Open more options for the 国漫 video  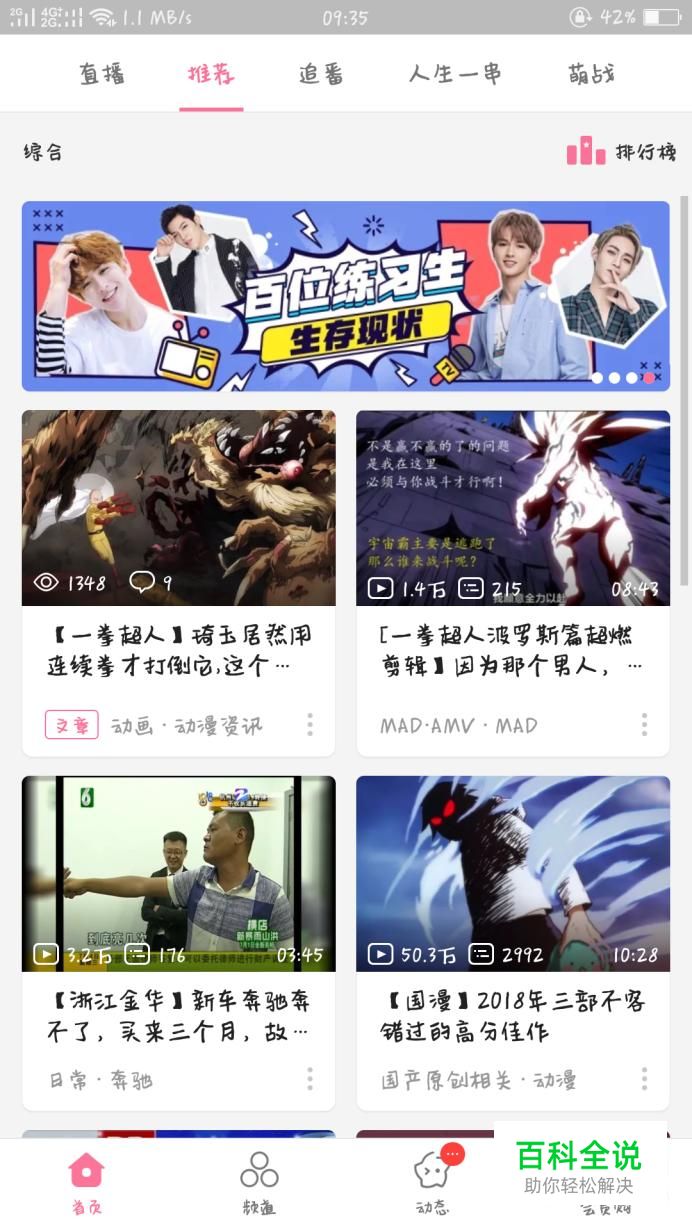point(644,1079)
